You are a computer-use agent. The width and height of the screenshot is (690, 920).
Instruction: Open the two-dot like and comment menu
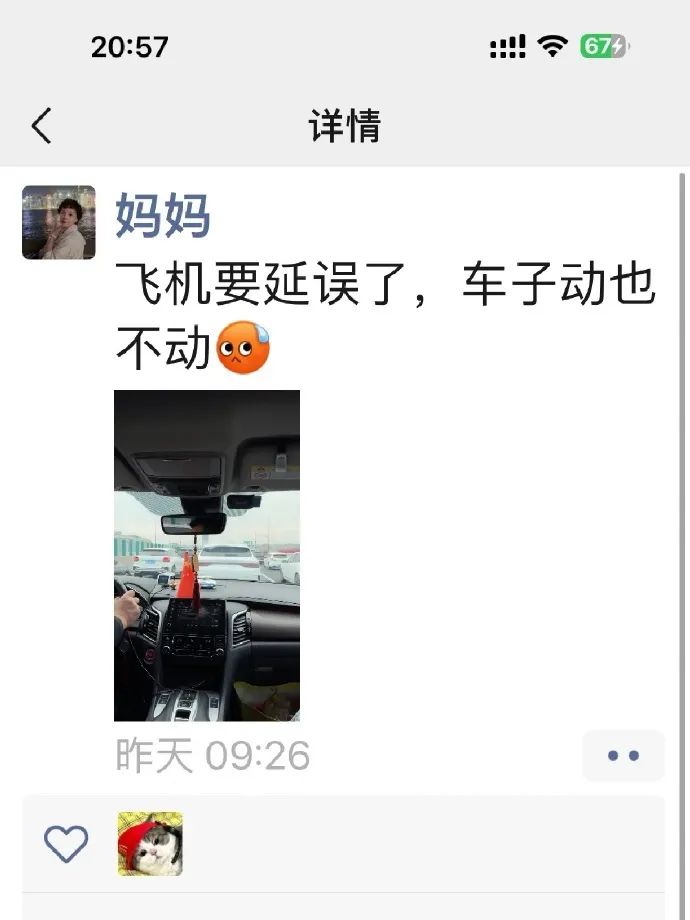point(623,756)
